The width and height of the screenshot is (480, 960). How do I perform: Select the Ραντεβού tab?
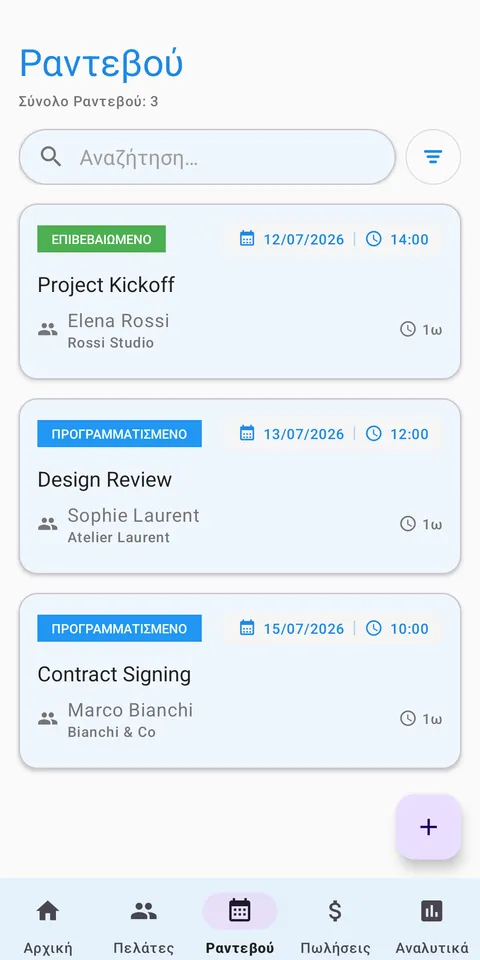pyautogui.click(x=240, y=923)
